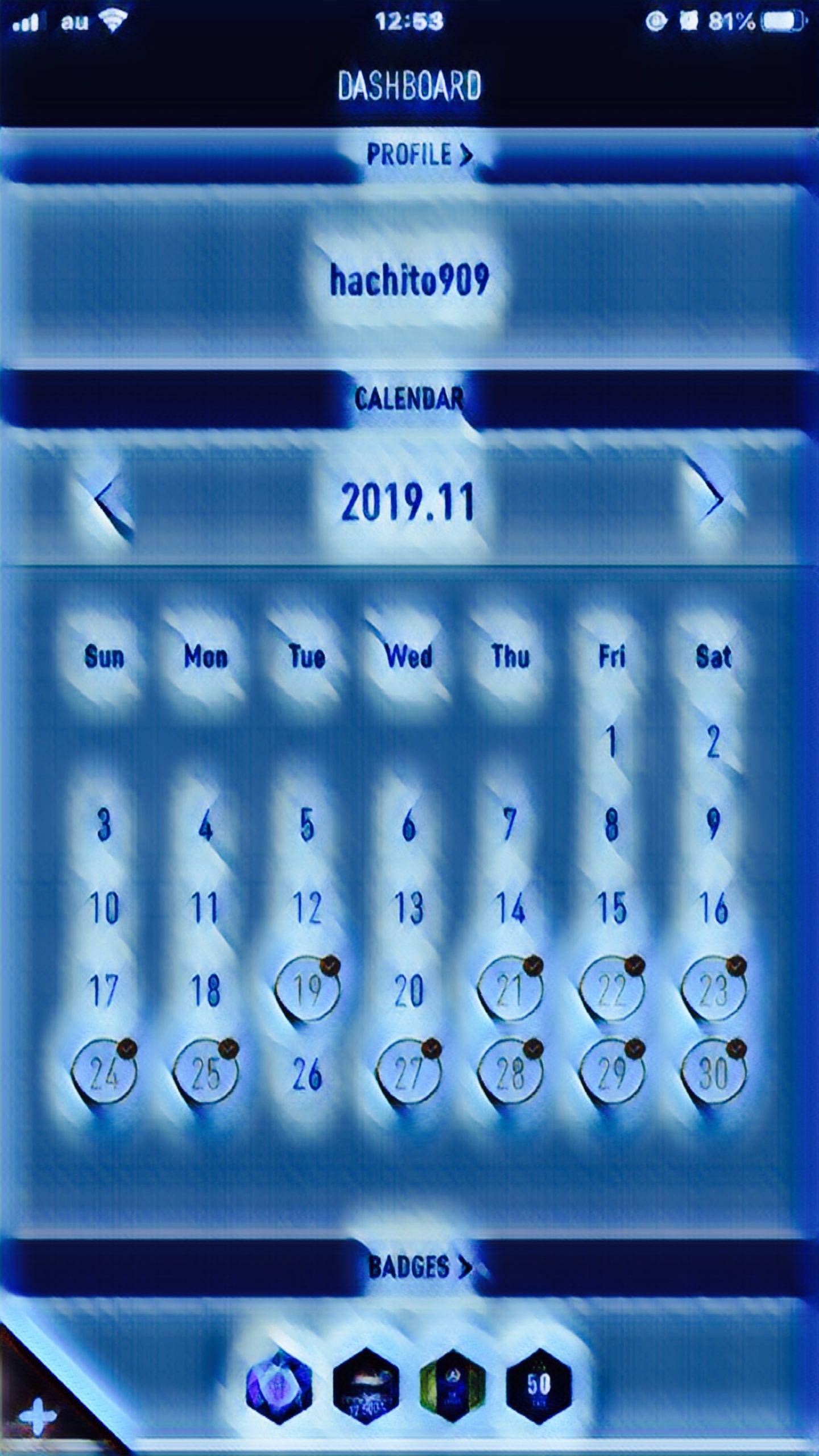Select November 19 on the calendar
Image resolution: width=819 pixels, height=1456 pixels.
(x=307, y=990)
